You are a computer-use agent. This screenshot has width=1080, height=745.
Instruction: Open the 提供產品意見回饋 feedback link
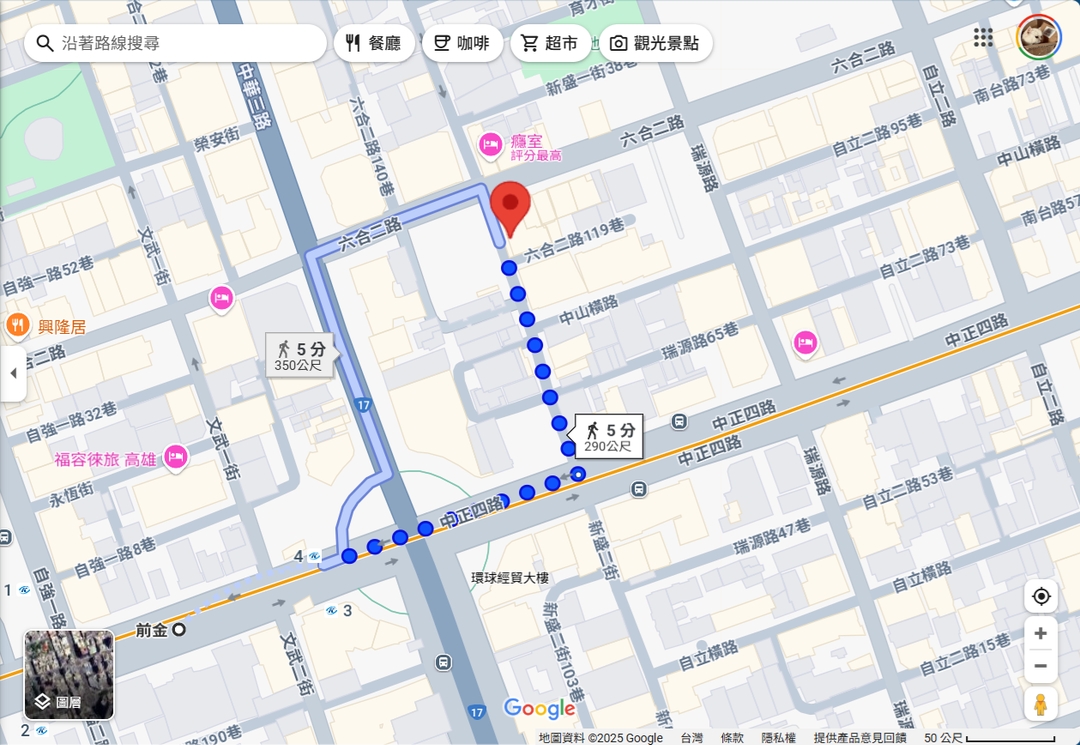(x=859, y=738)
